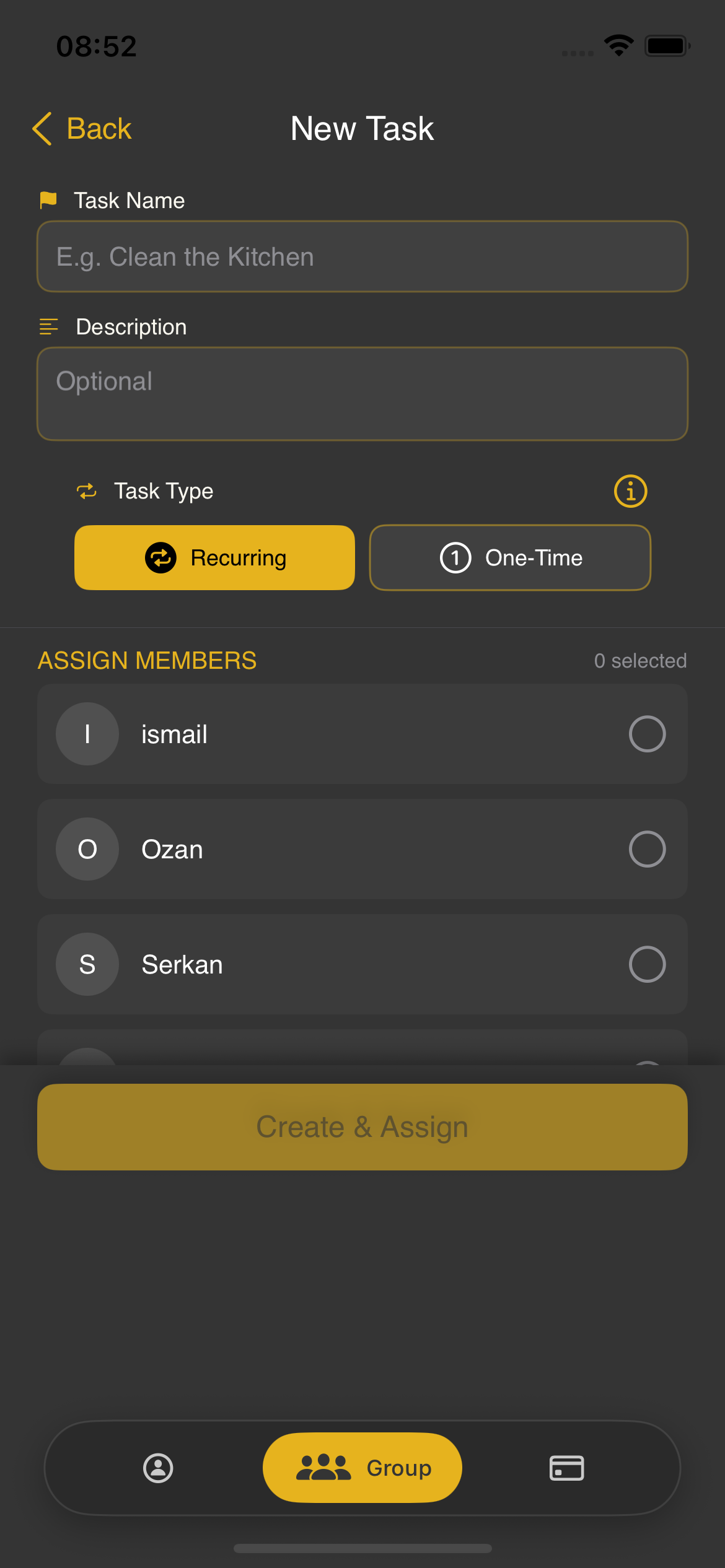This screenshot has width=725, height=1568.
Task: Go Back from New Task screen
Action: (81, 128)
